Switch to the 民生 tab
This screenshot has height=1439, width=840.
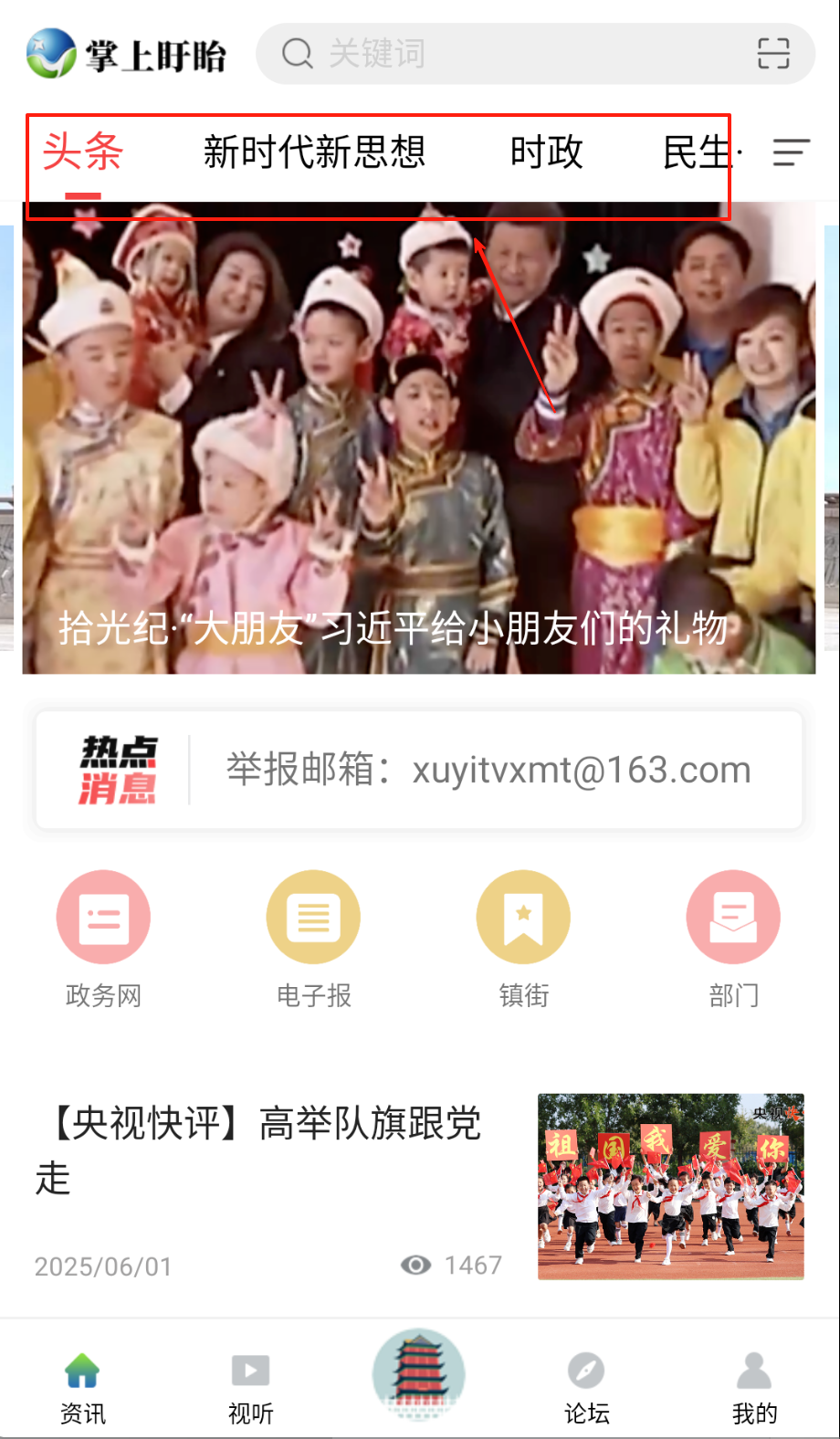[x=696, y=152]
